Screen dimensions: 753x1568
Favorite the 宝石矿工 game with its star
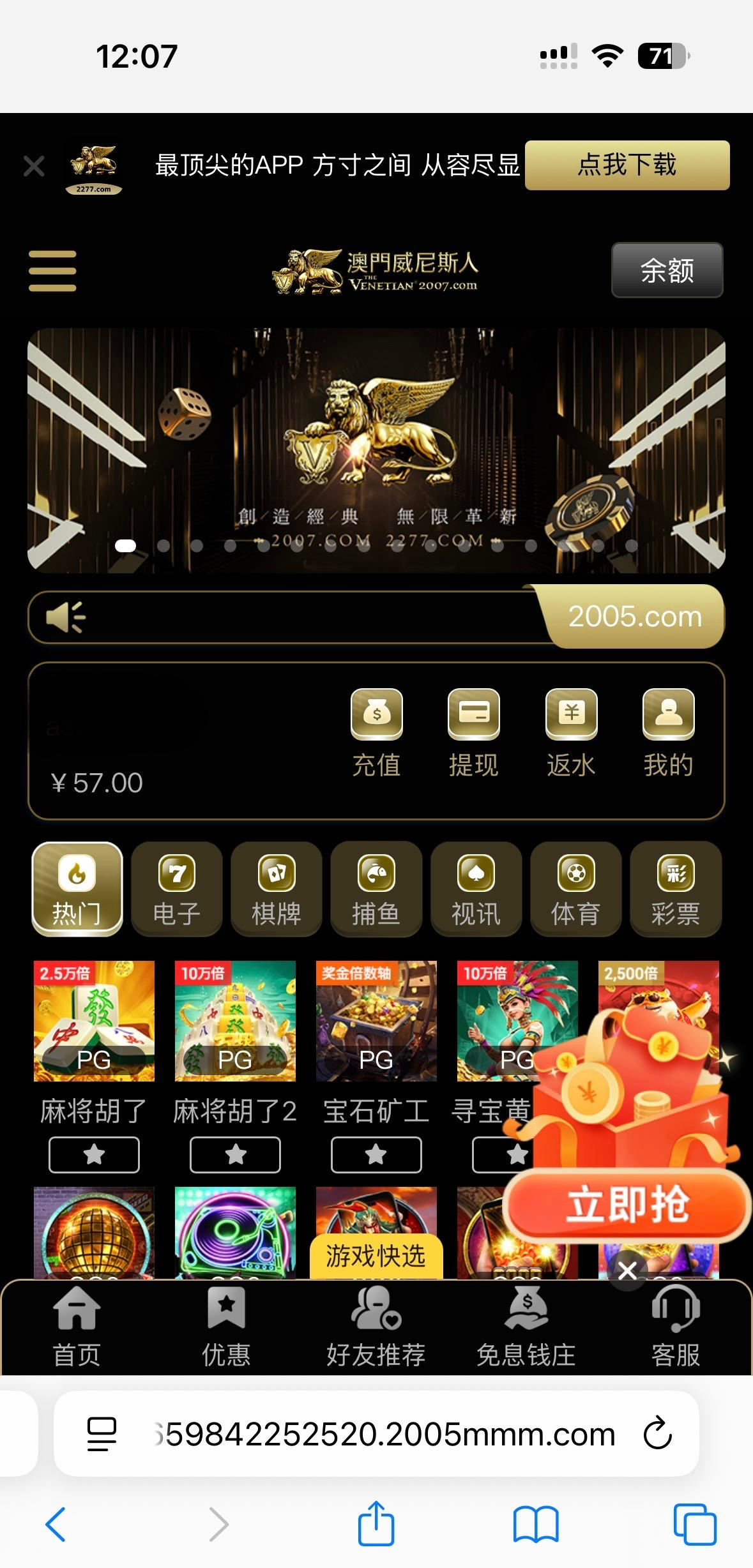[x=376, y=1154]
